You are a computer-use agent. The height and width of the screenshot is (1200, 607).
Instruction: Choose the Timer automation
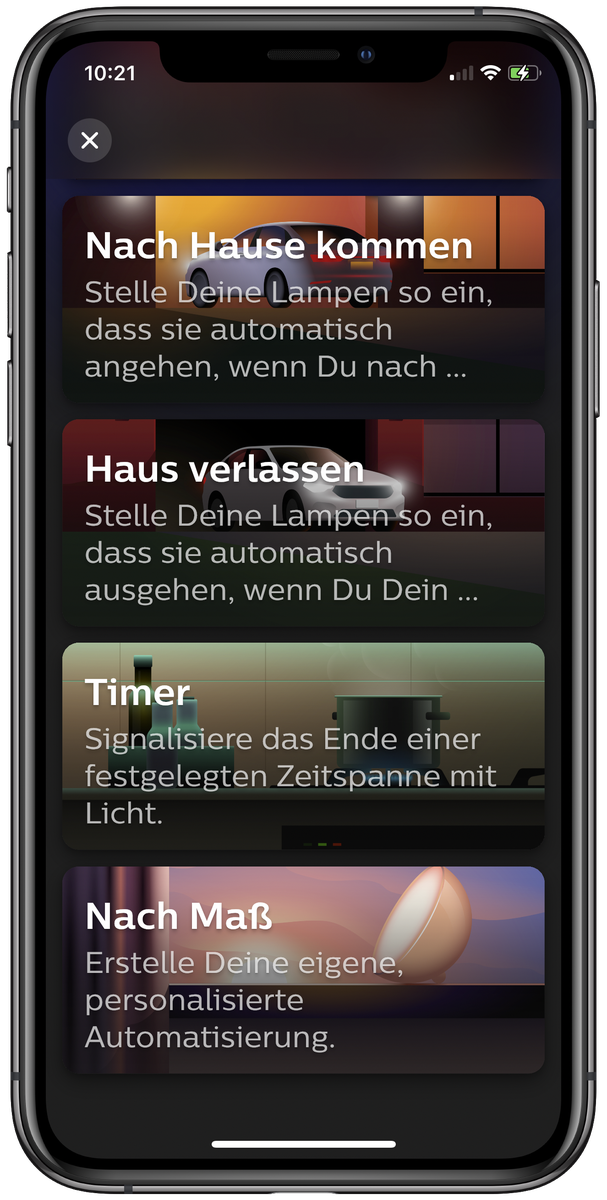(303, 746)
